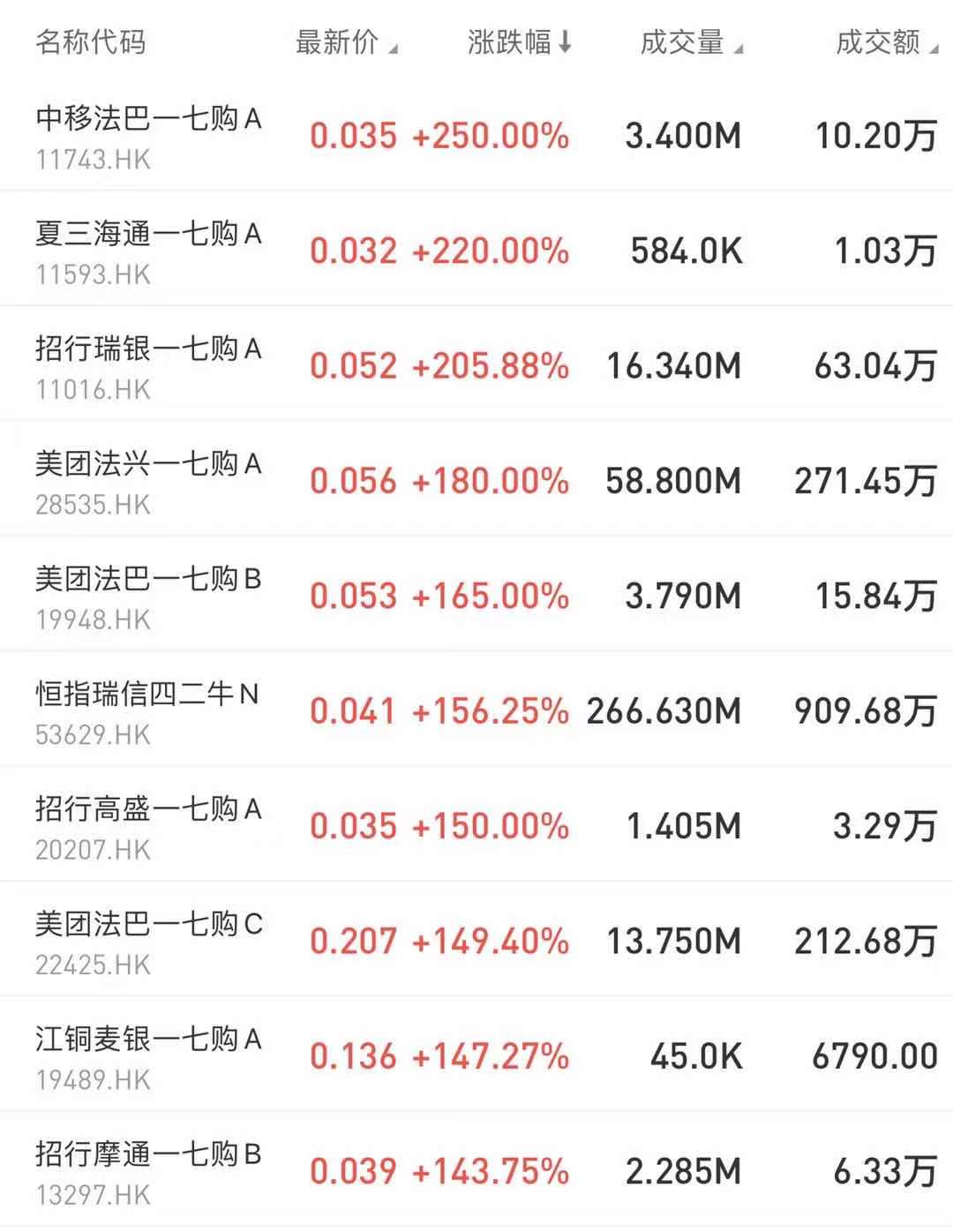Sort list by 最新价 column

[346, 42]
